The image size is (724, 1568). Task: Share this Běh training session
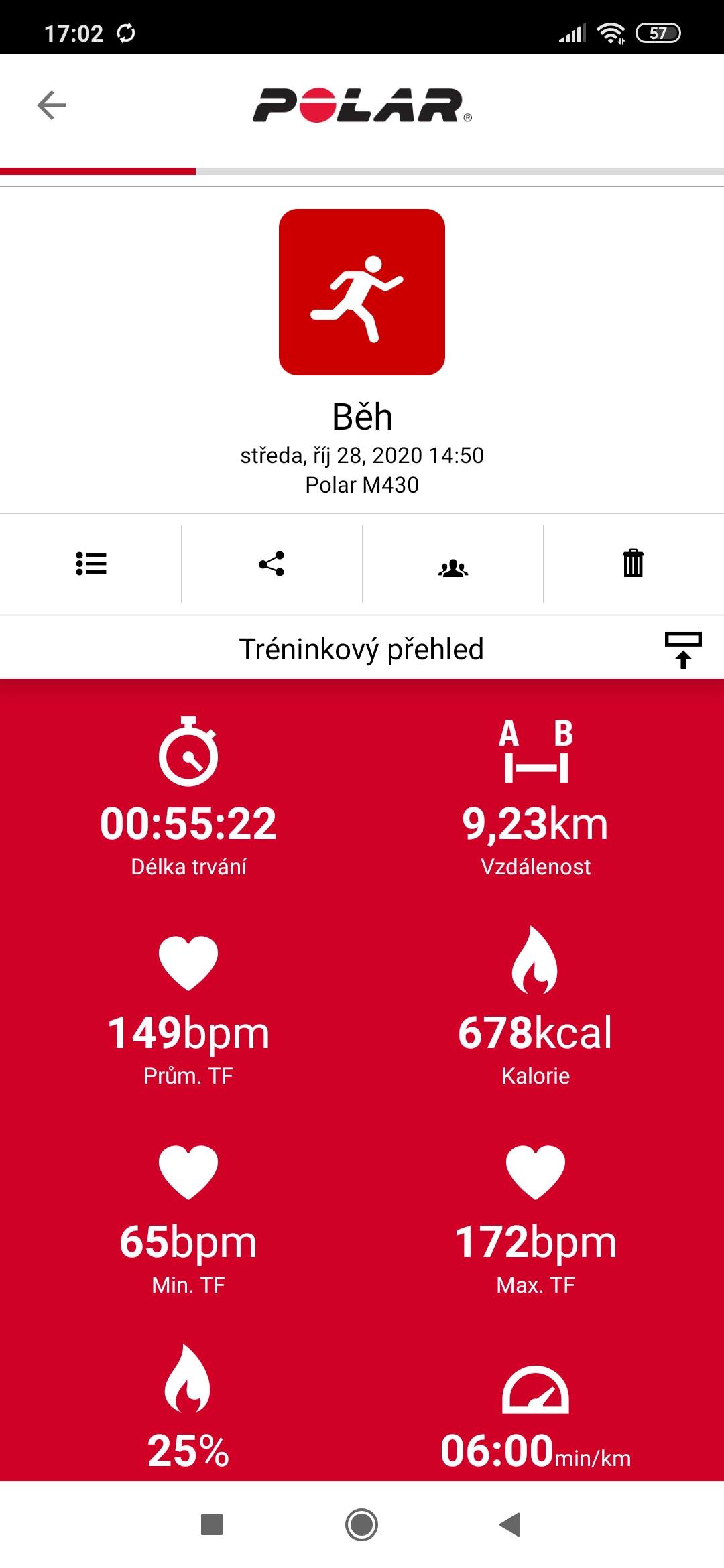tap(271, 564)
